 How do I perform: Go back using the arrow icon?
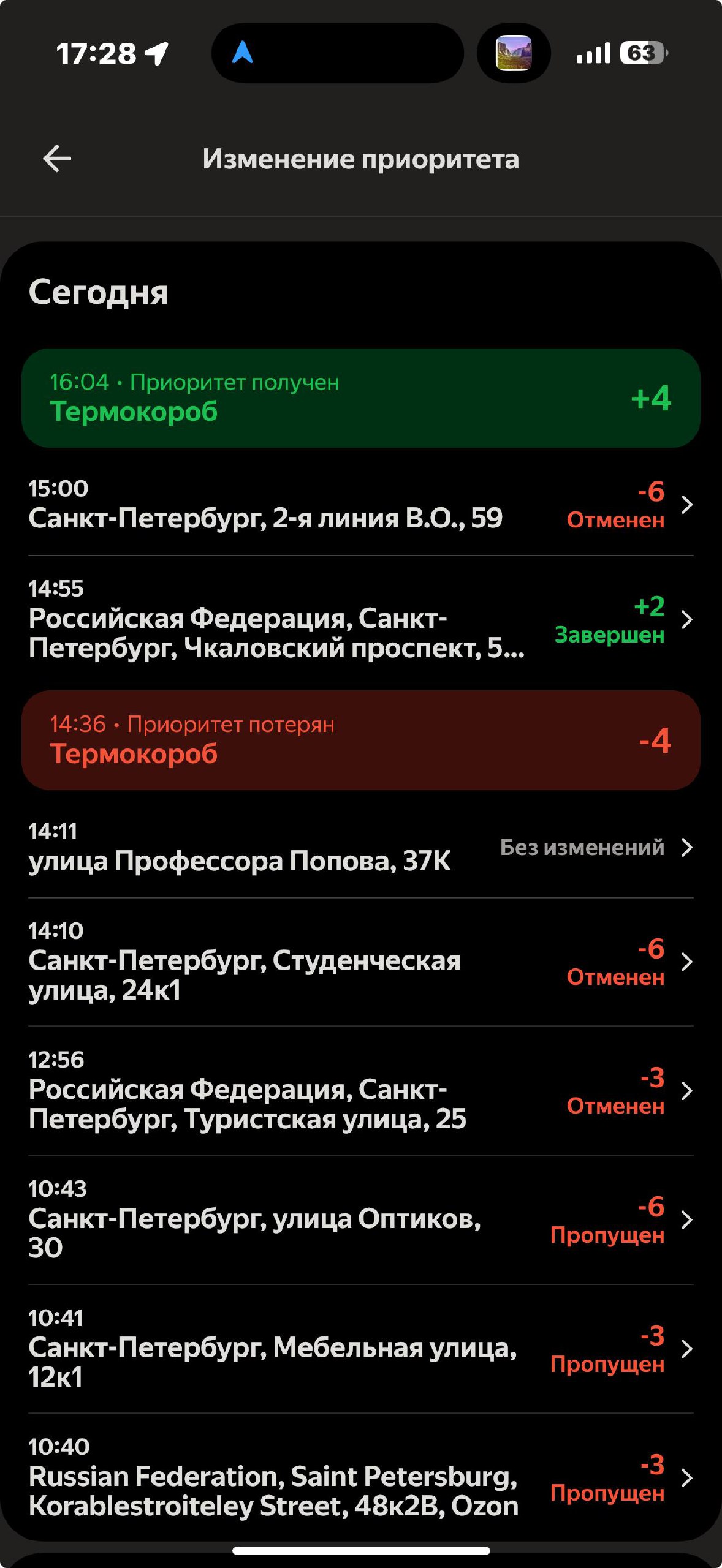click(57, 159)
